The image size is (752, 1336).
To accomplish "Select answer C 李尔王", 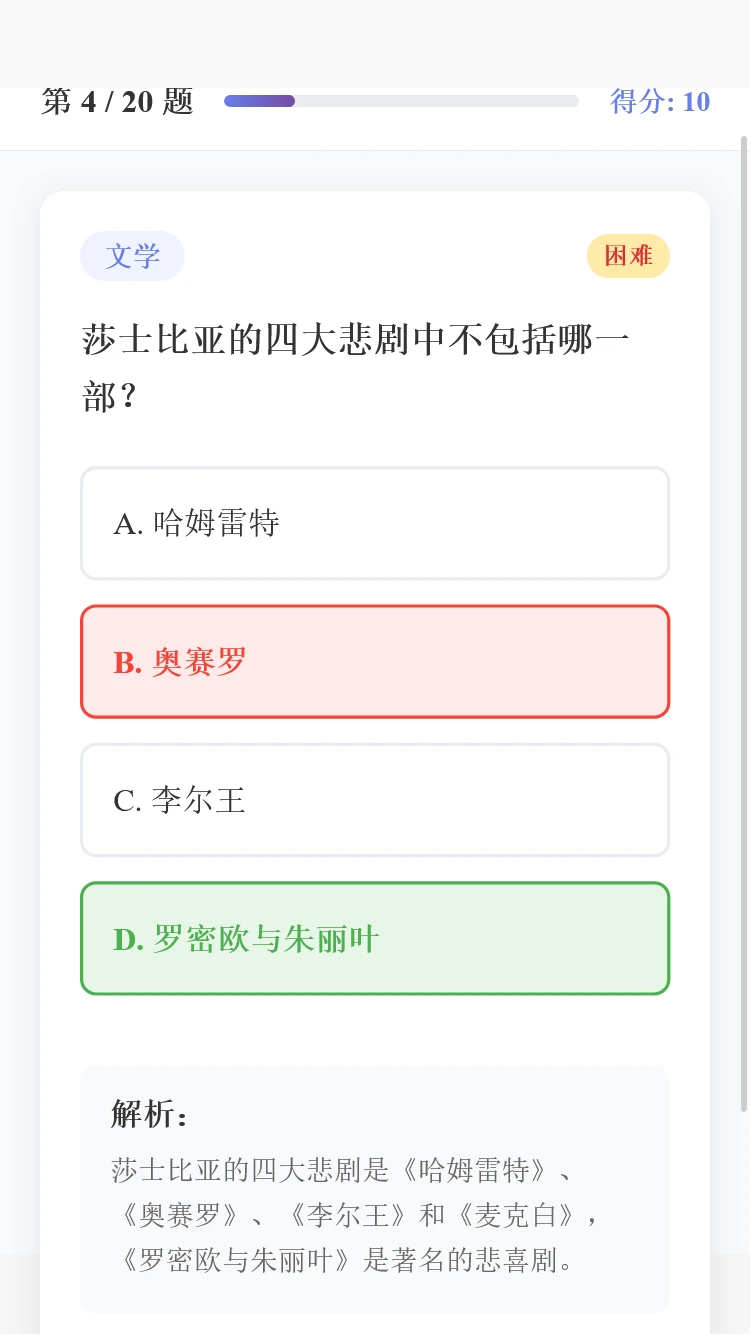I will [375, 799].
